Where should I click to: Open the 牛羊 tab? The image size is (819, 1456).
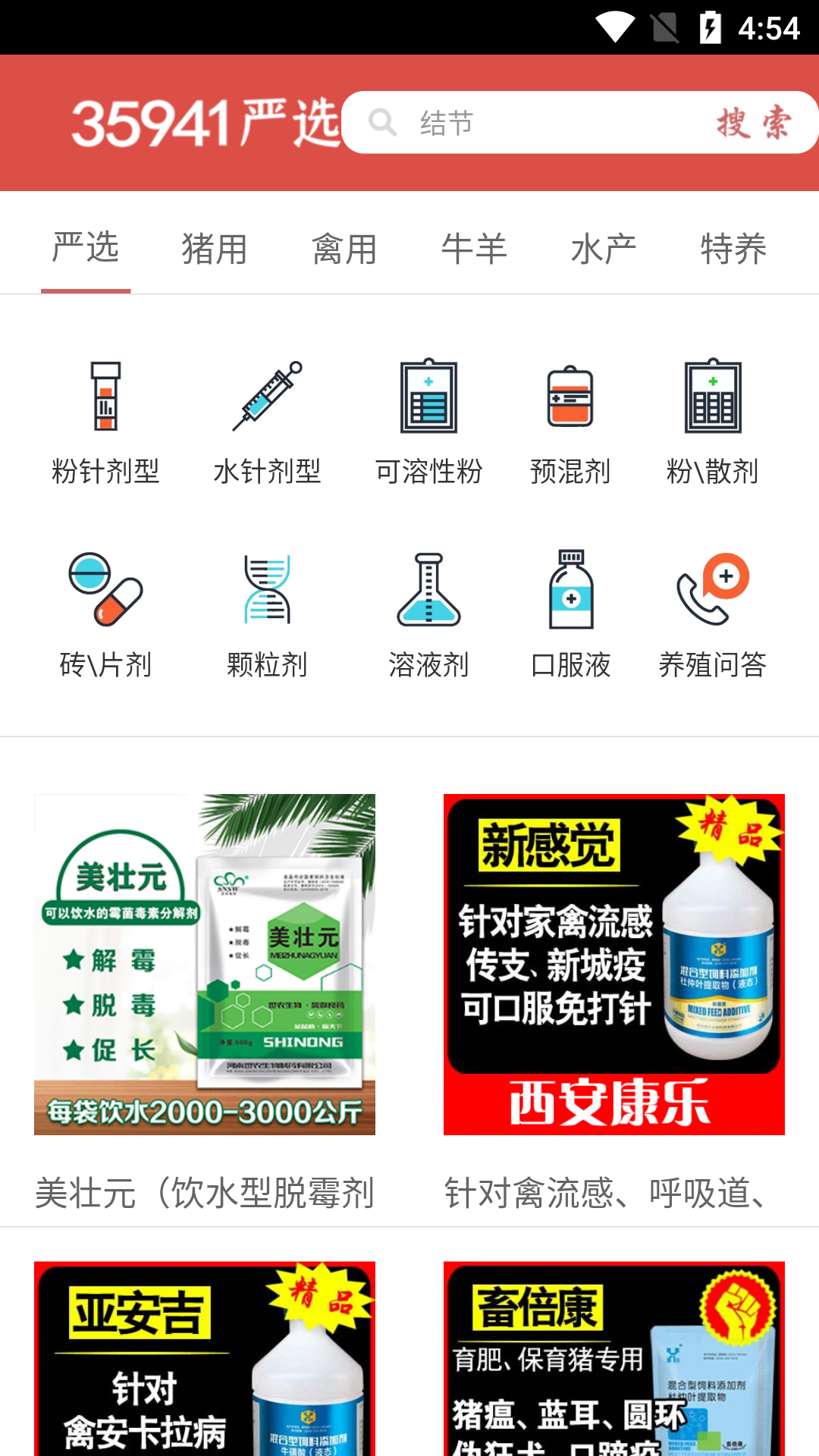point(474,249)
